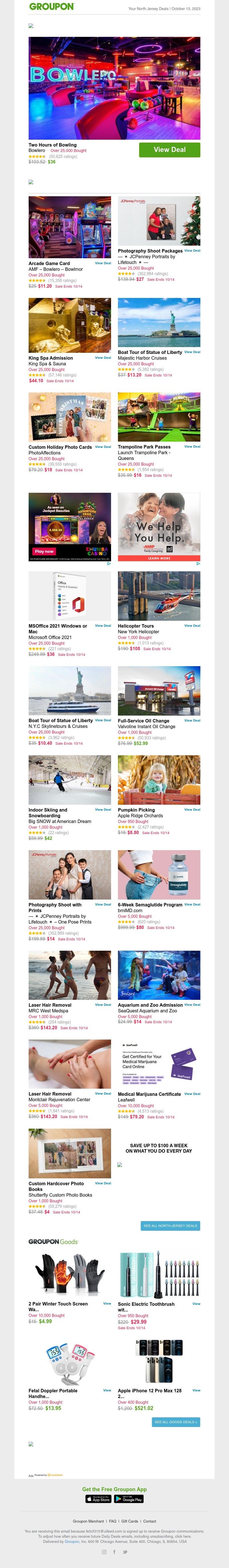This screenshot has width=229, height=1568.
Task: See all Goods deals
Action: point(175,1422)
